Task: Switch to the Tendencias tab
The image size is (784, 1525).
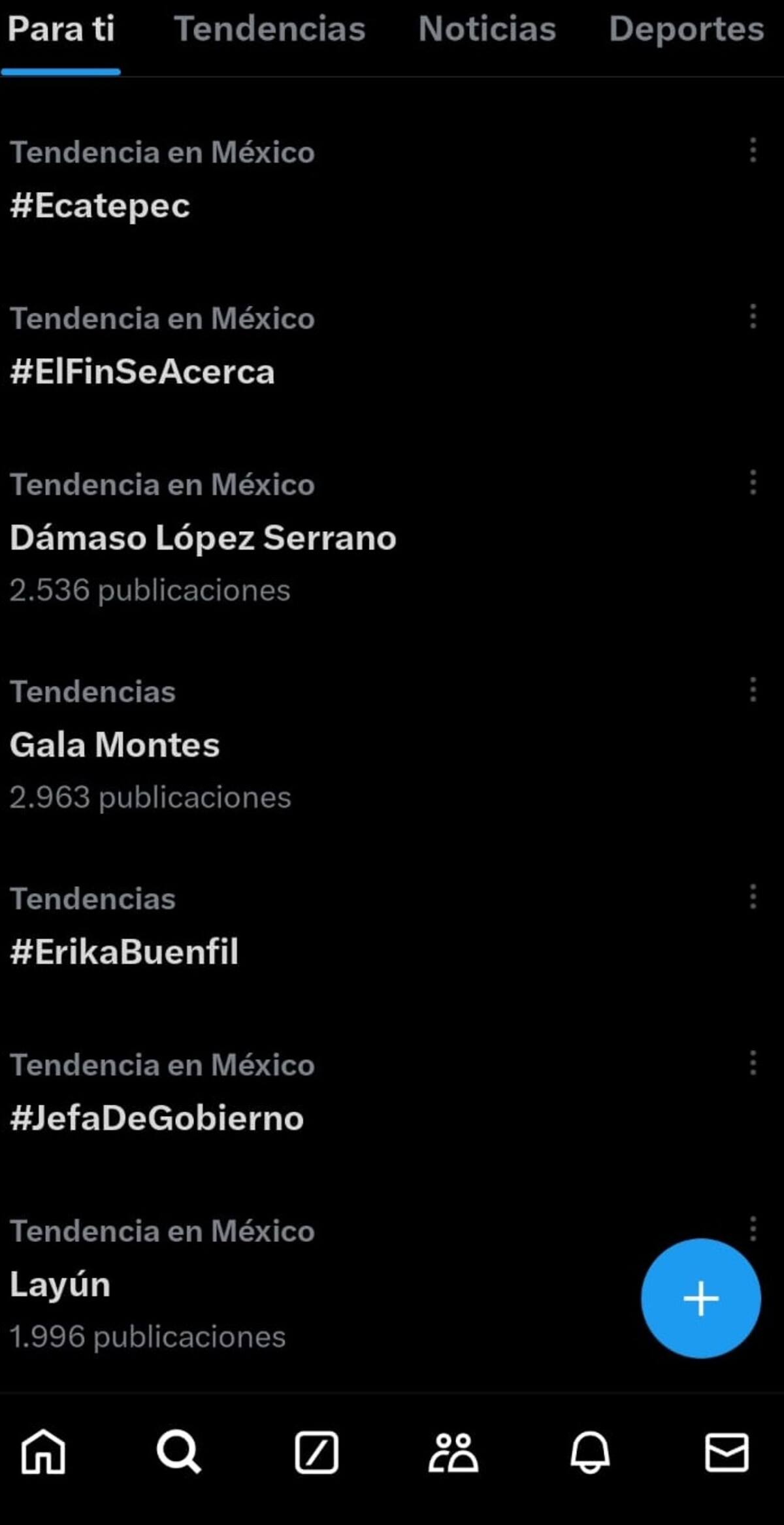Action: coord(269,29)
